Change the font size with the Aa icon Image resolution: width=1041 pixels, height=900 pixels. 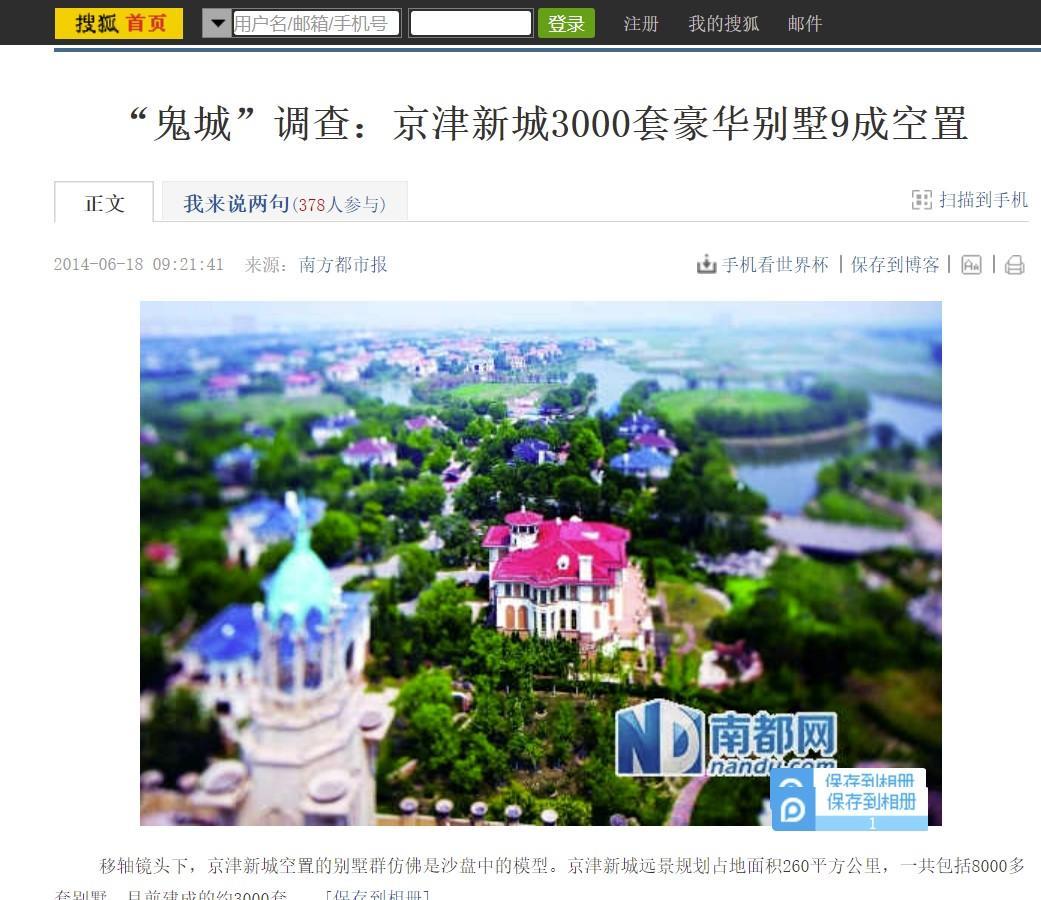pos(971,265)
